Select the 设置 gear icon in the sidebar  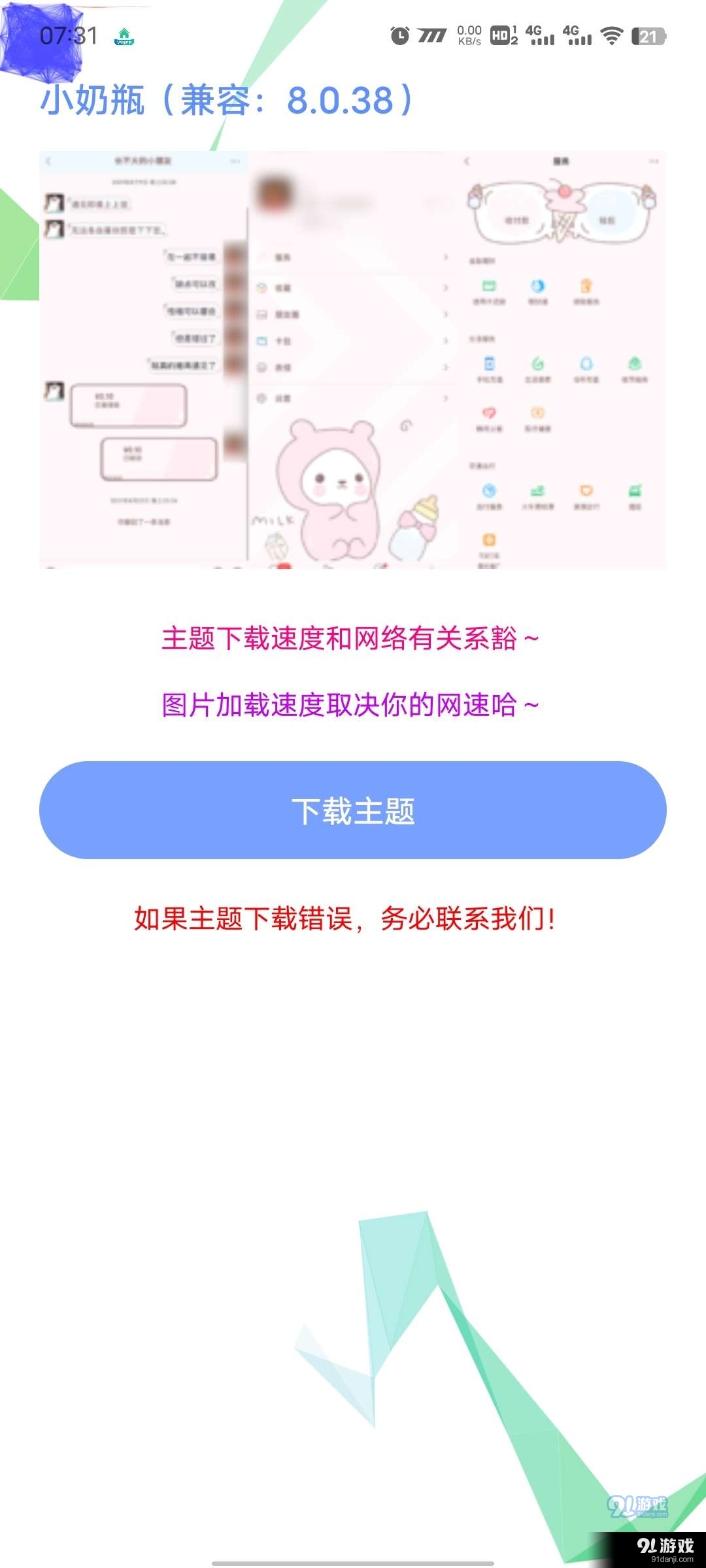(x=261, y=399)
